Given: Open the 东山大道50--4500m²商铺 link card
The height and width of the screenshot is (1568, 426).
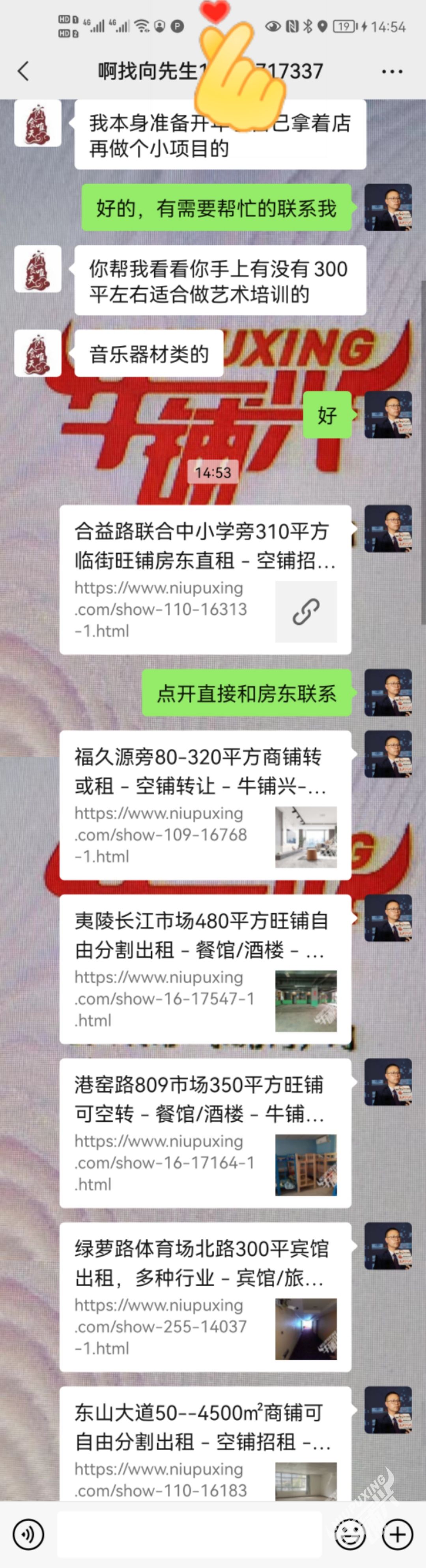Looking at the screenshot, I should point(205,1449).
